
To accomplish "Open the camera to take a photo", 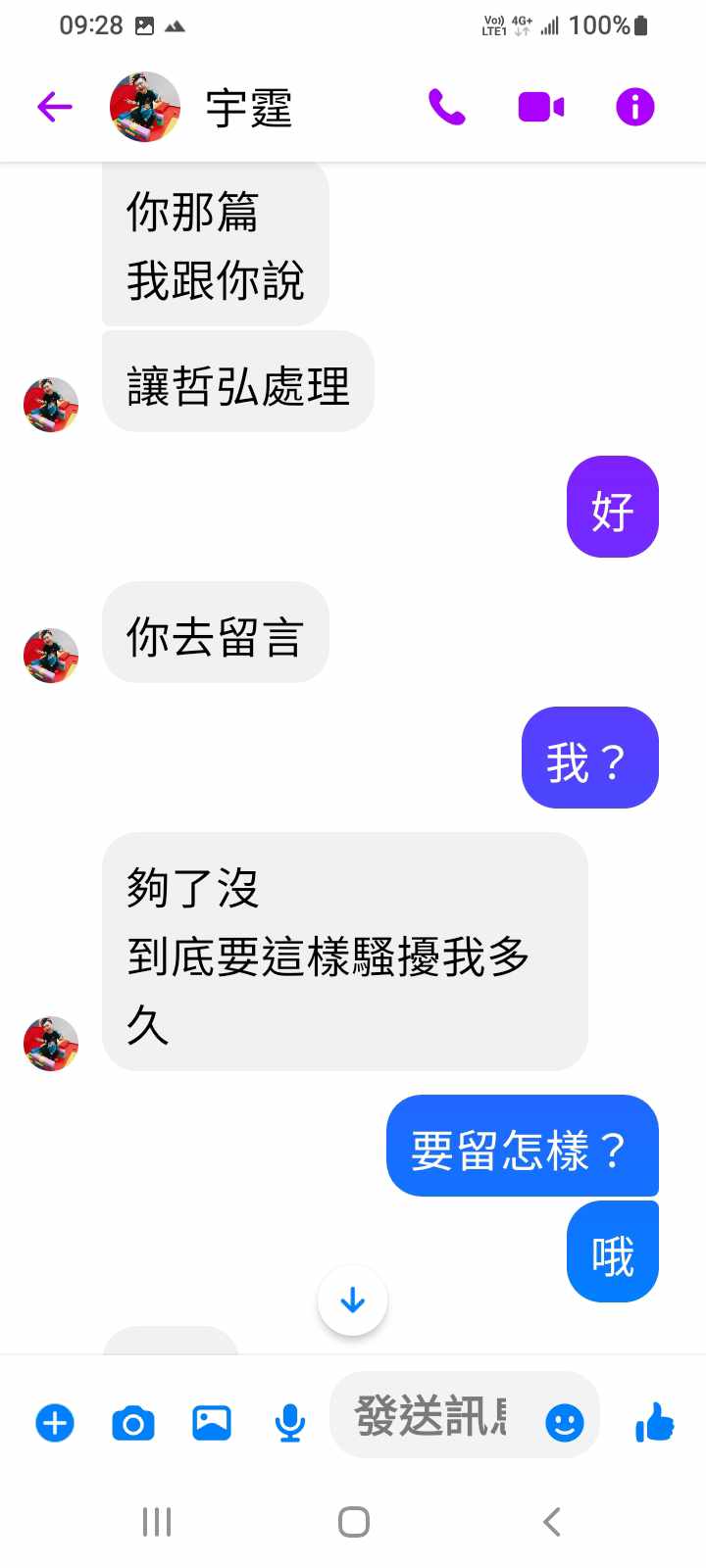I will (x=133, y=1423).
